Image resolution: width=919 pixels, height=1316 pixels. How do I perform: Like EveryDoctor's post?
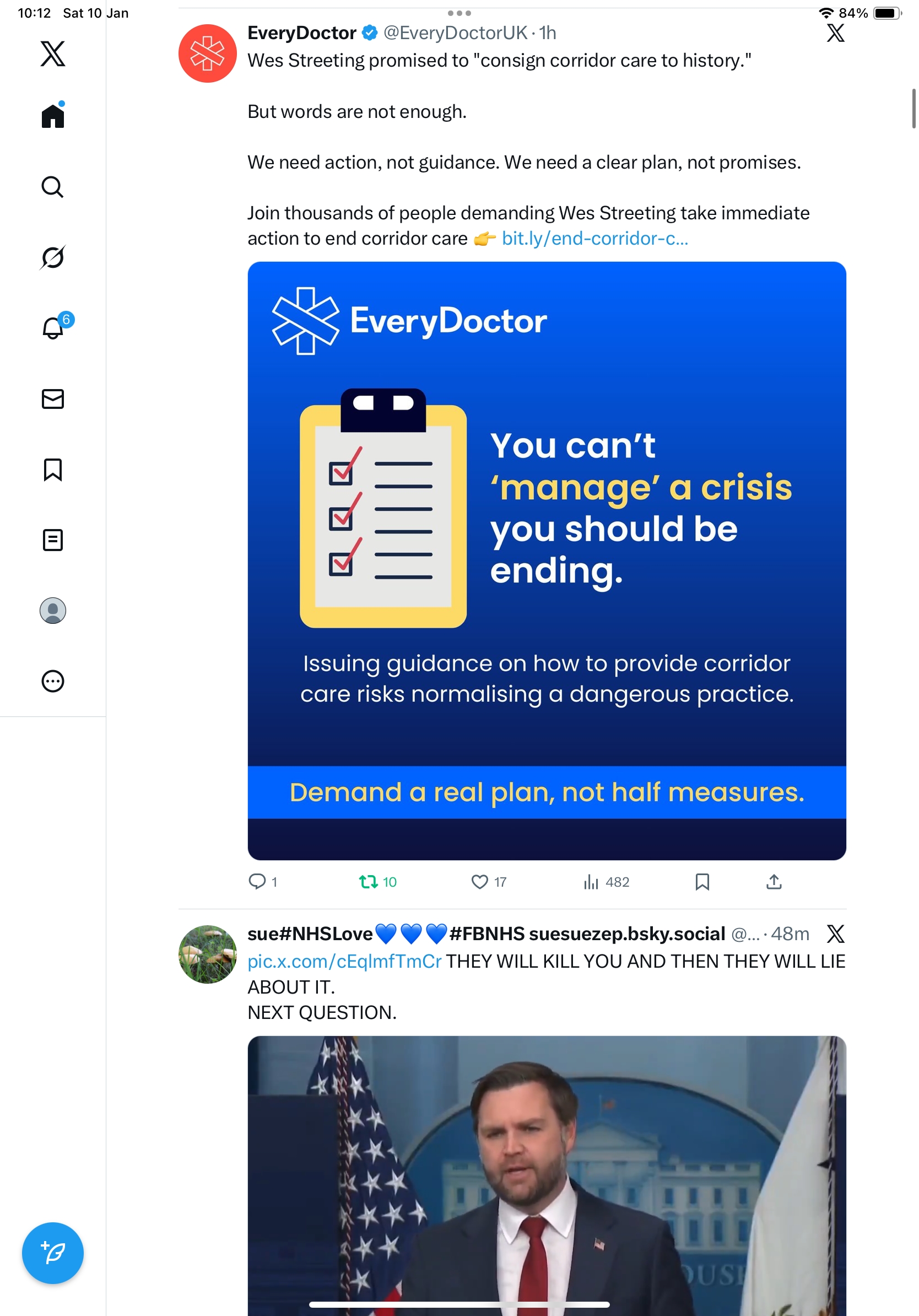point(479,881)
